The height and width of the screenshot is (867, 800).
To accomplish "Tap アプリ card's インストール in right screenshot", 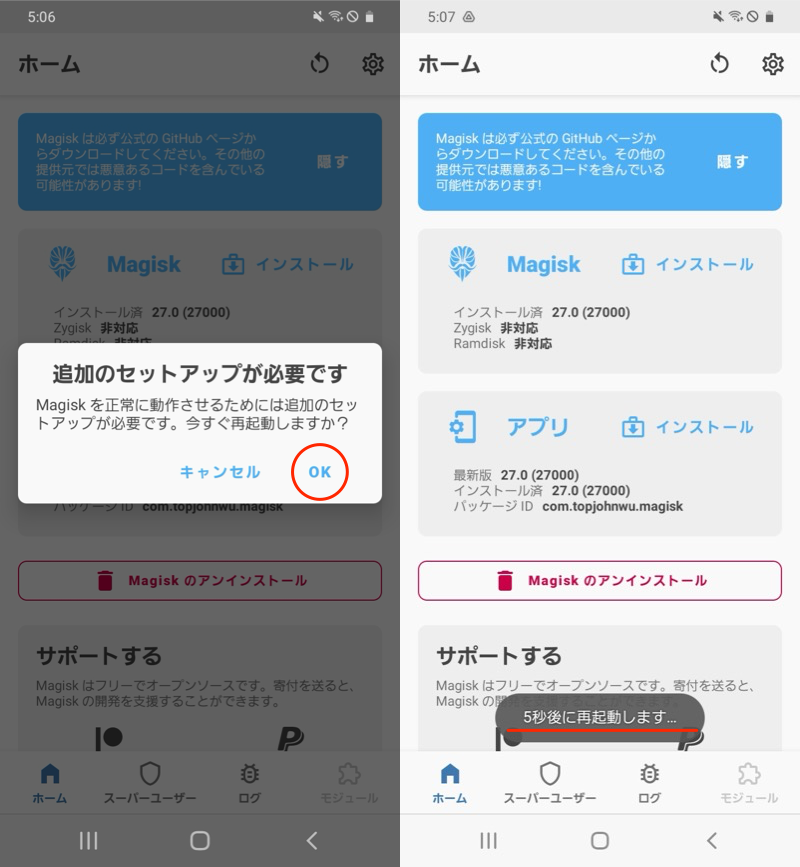I will point(688,427).
